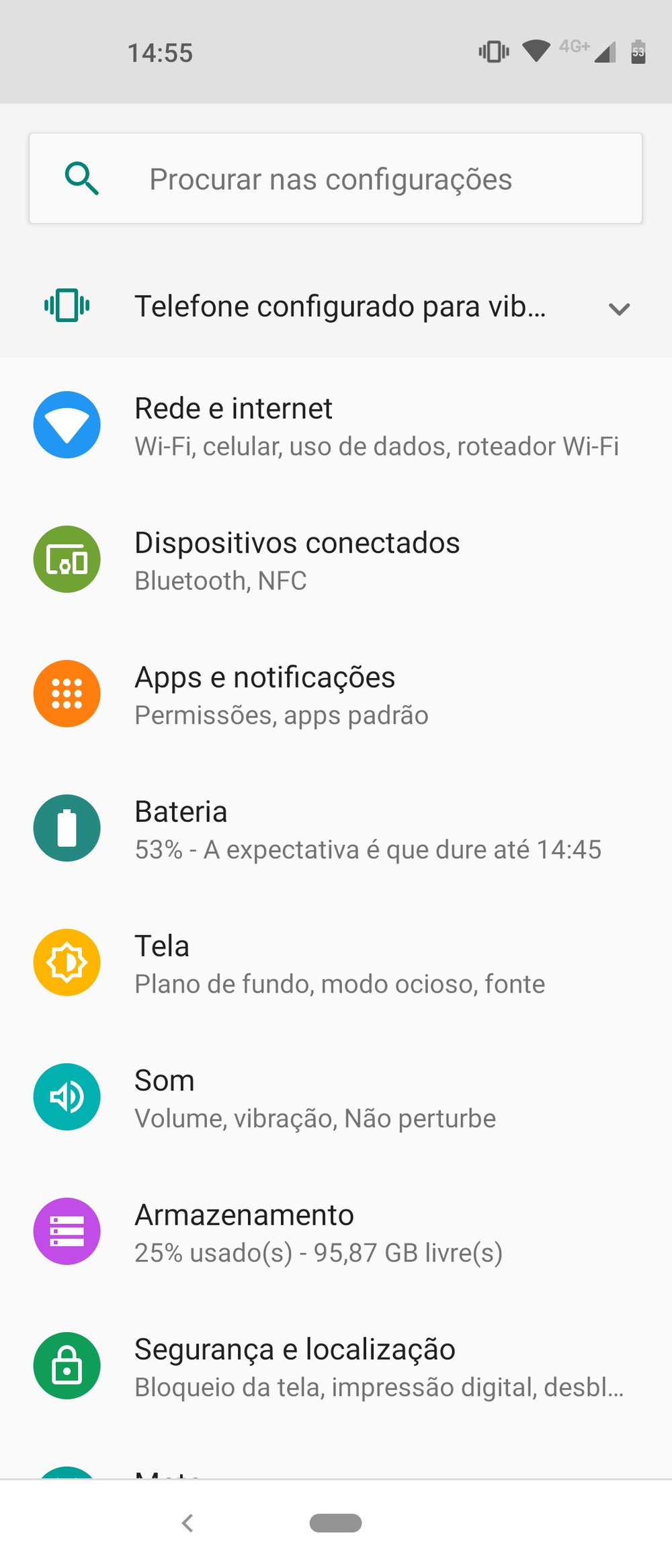Screen dimensions: 672x1568
Task: Open Dispositivos conectados
Action: [336, 560]
